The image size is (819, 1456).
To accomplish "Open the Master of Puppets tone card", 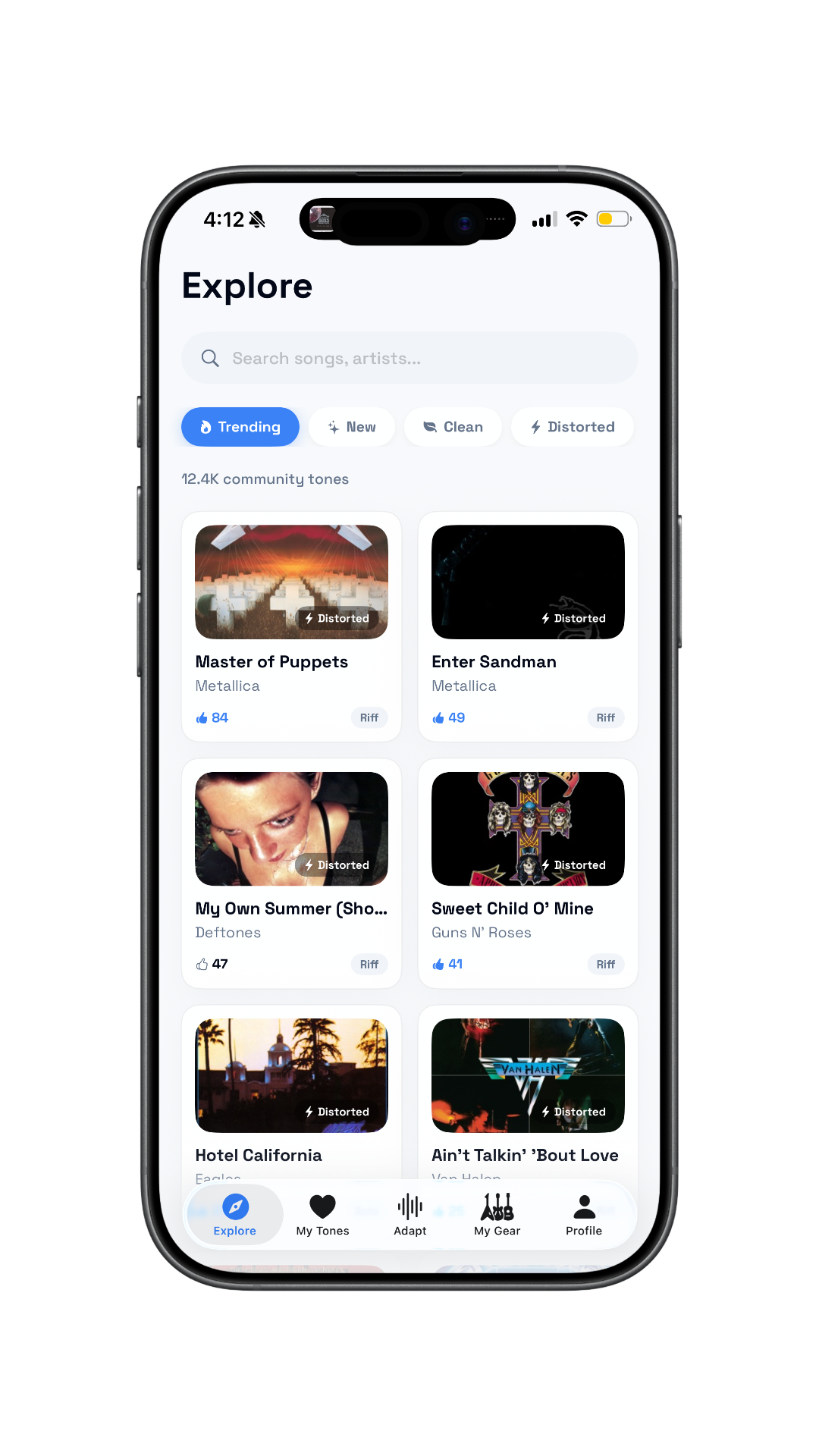I will click(292, 626).
